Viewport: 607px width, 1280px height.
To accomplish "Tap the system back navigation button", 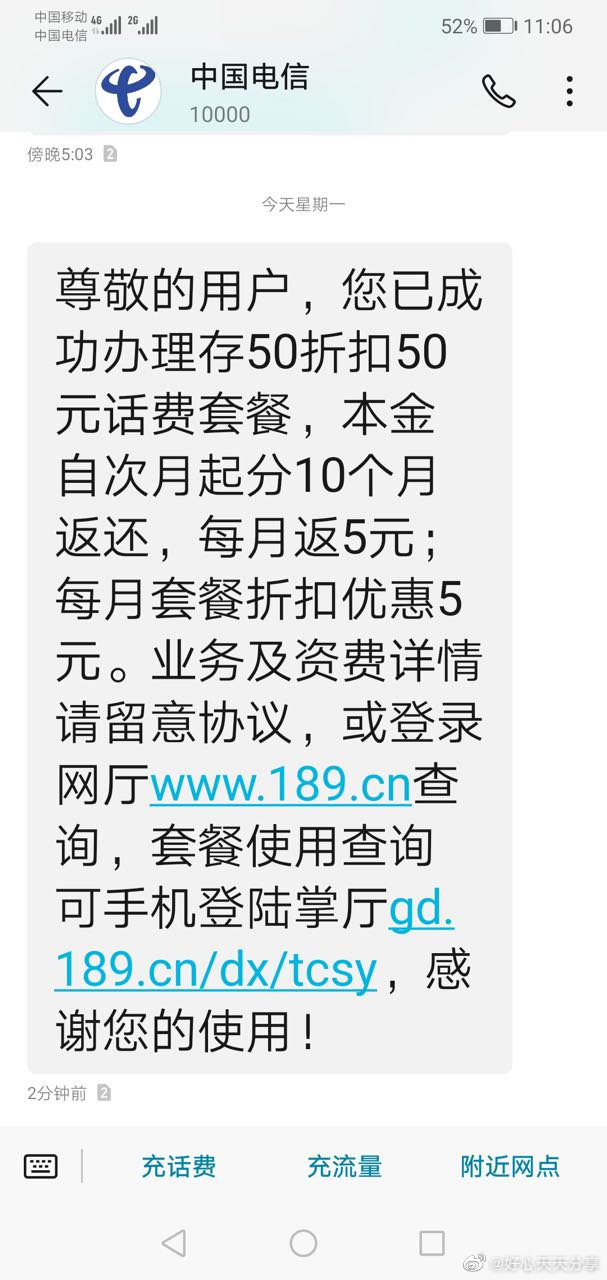I will (174, 1243).
